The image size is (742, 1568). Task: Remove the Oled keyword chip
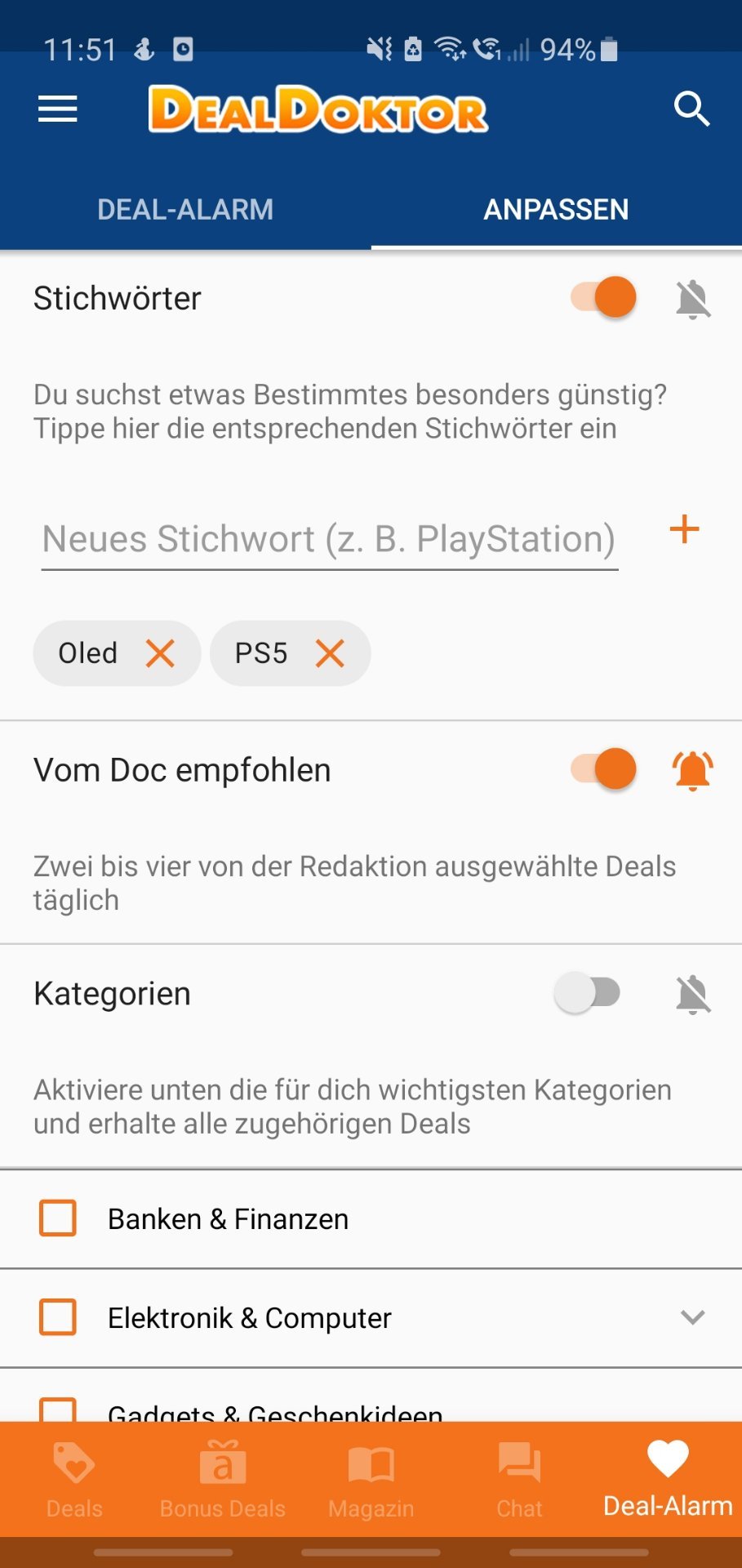[x=160, y=653]
